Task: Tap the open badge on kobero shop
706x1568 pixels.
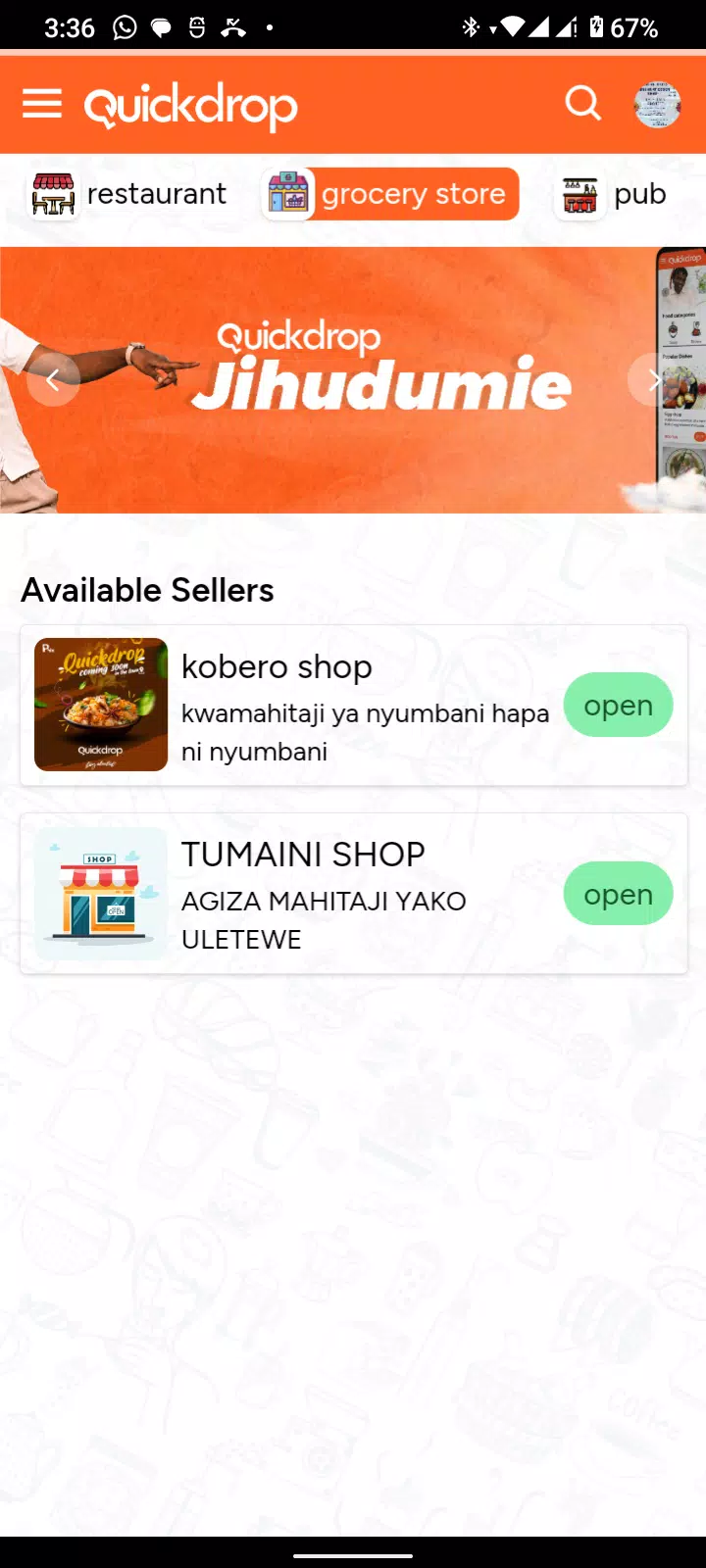Action: click(619, 705)
